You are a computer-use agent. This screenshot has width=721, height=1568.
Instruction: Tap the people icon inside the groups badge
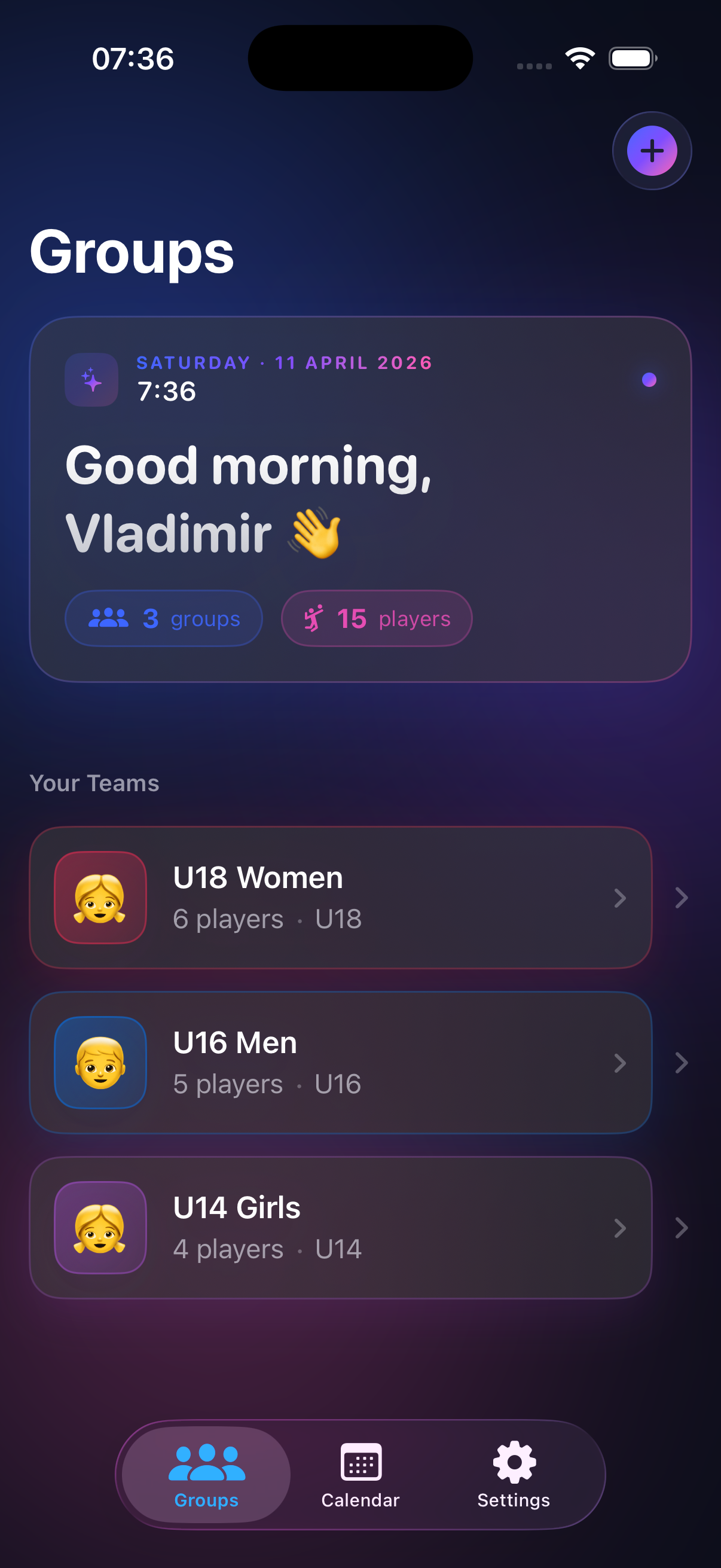point(110,618)
